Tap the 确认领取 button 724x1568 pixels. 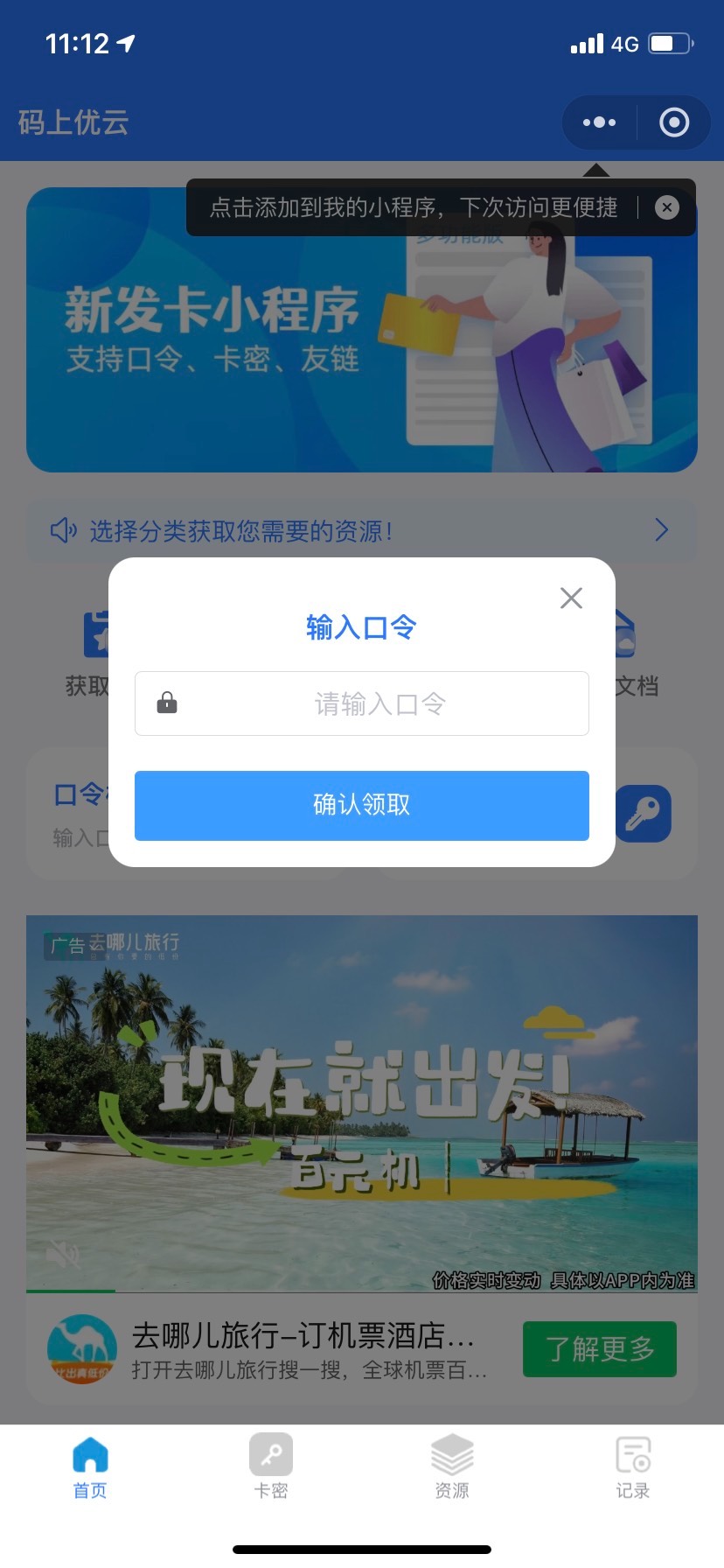(x=361, y=805)
